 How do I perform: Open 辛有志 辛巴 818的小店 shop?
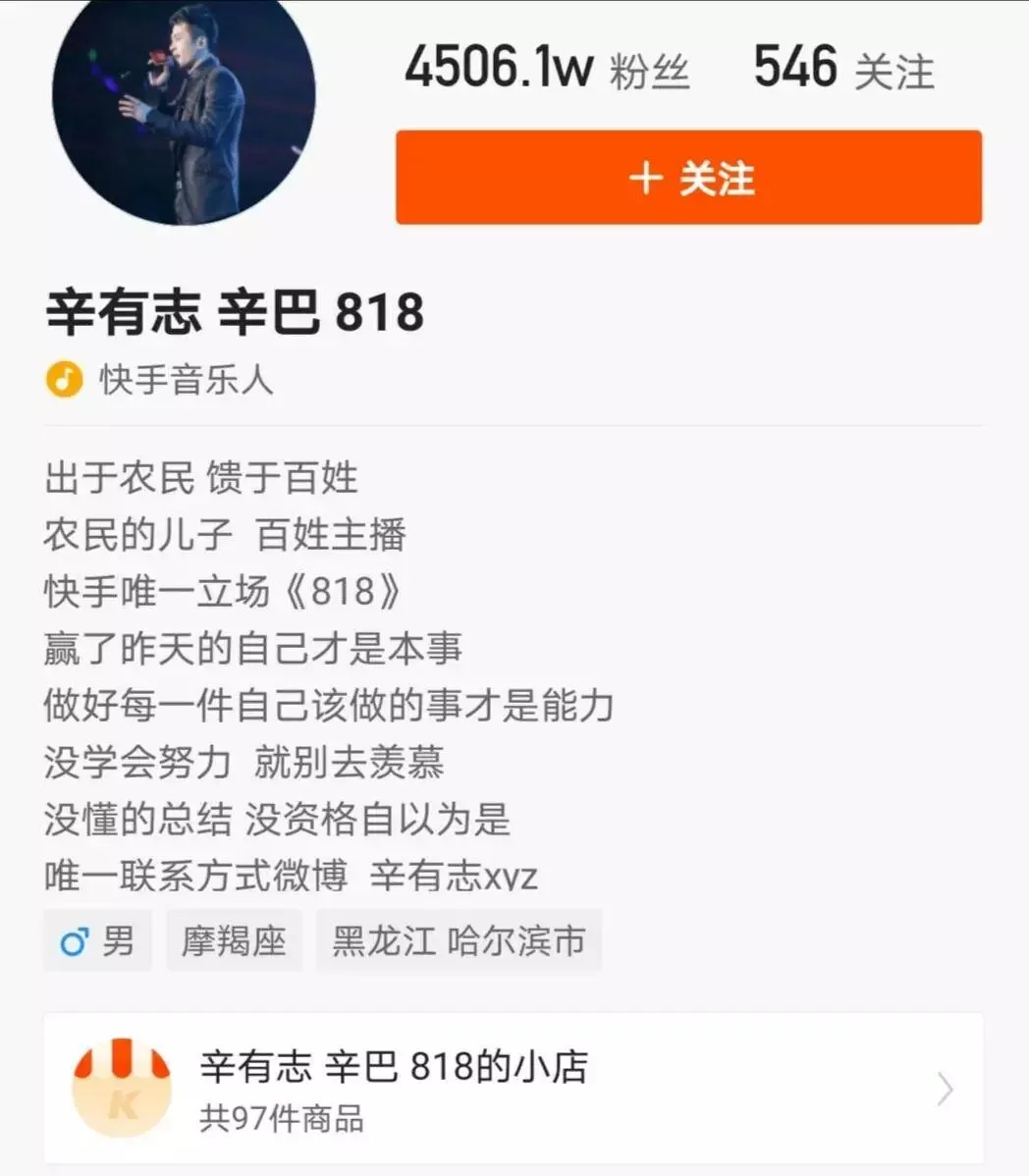[514, 1089]
